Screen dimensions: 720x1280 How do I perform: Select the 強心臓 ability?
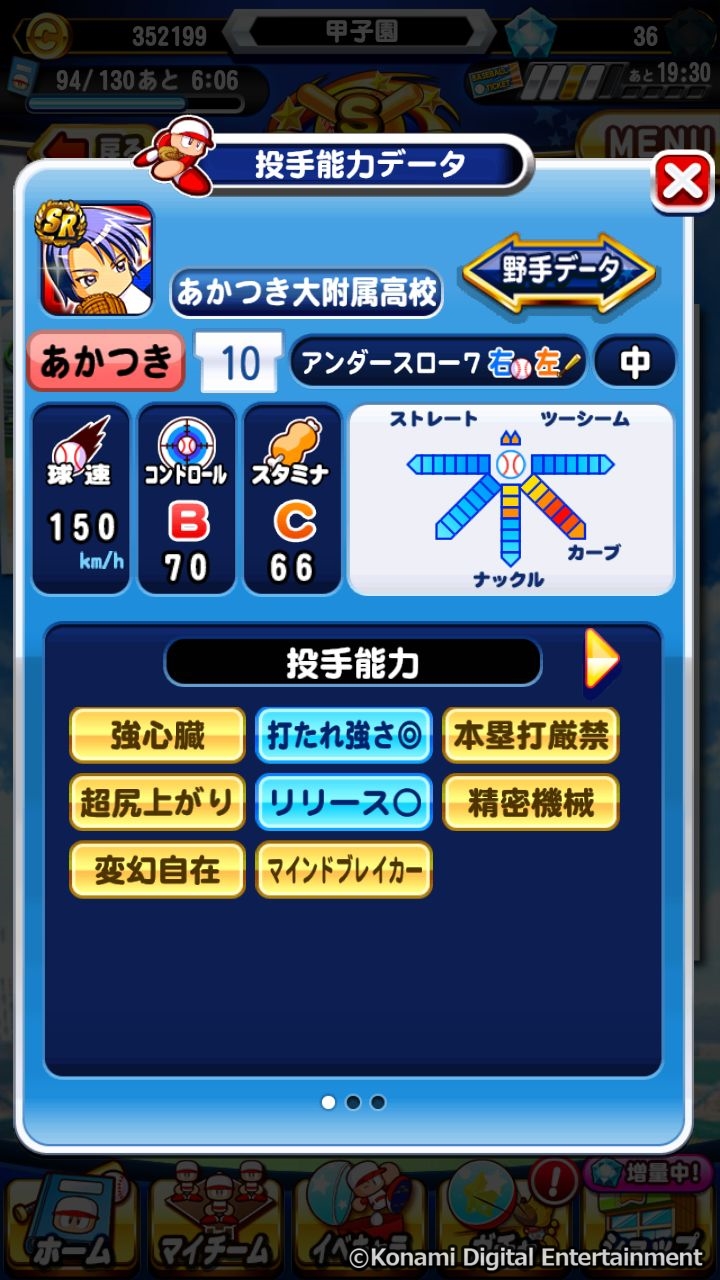tap(157, 736)
